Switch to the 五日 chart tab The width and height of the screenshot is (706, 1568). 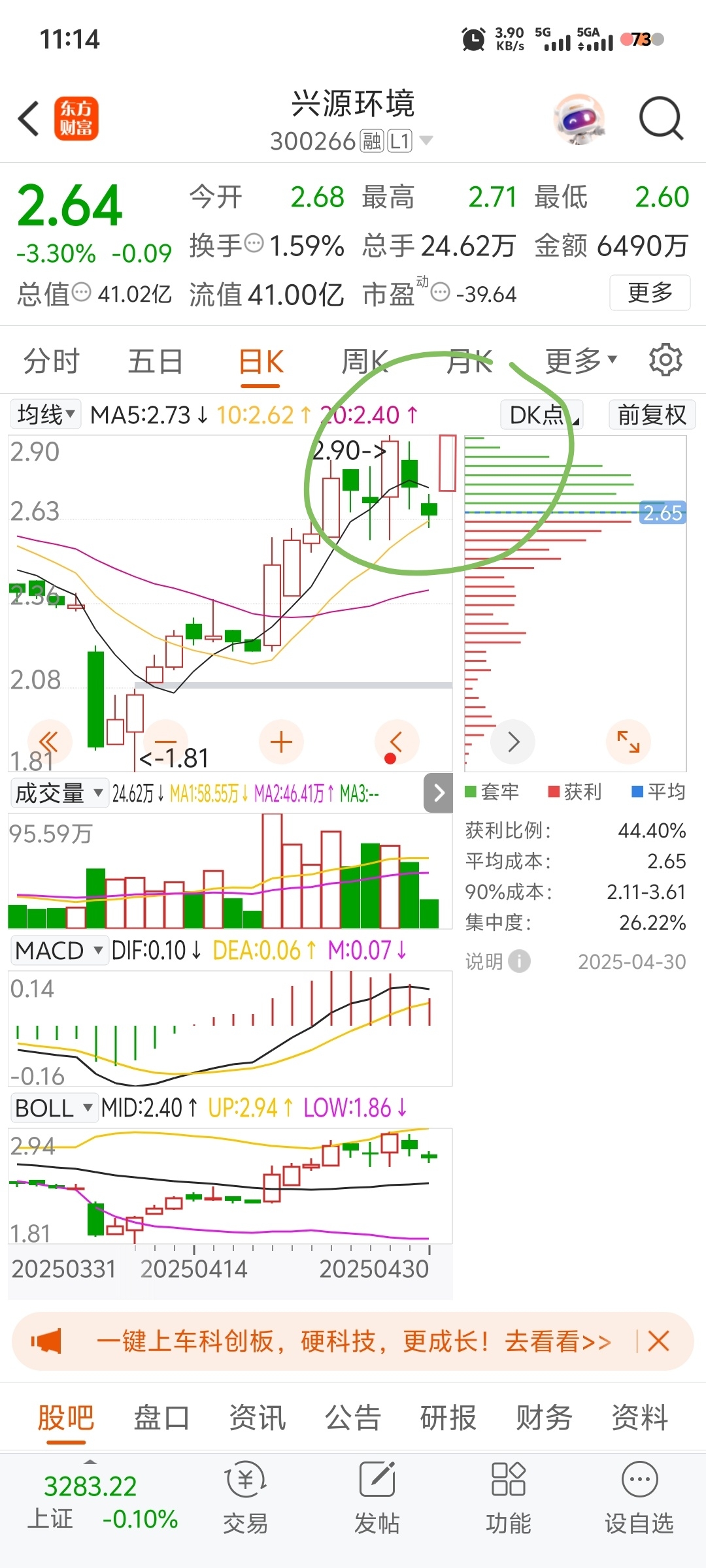point(155,361)
